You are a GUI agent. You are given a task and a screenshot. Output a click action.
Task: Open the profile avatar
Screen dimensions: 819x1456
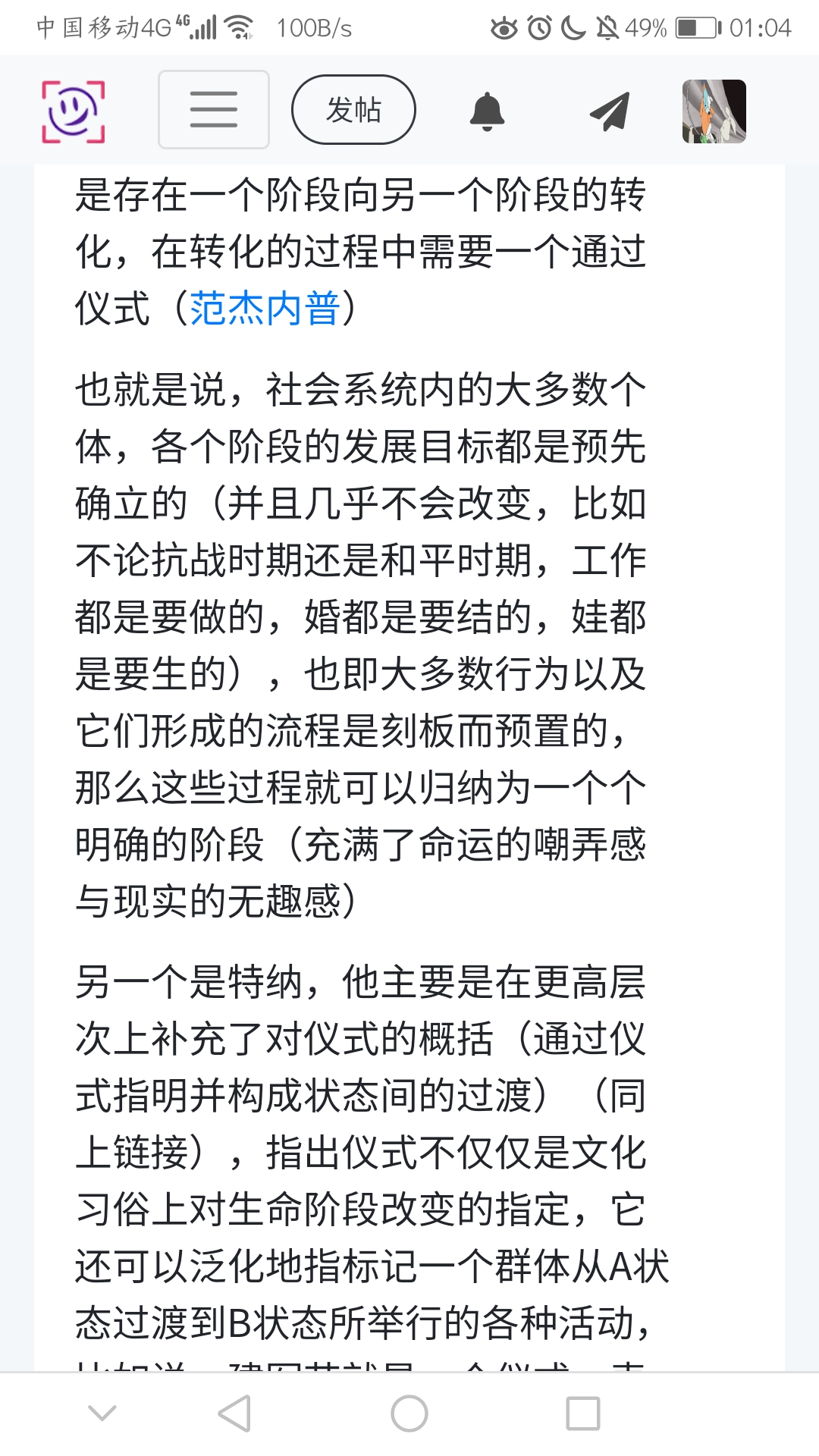714,111
